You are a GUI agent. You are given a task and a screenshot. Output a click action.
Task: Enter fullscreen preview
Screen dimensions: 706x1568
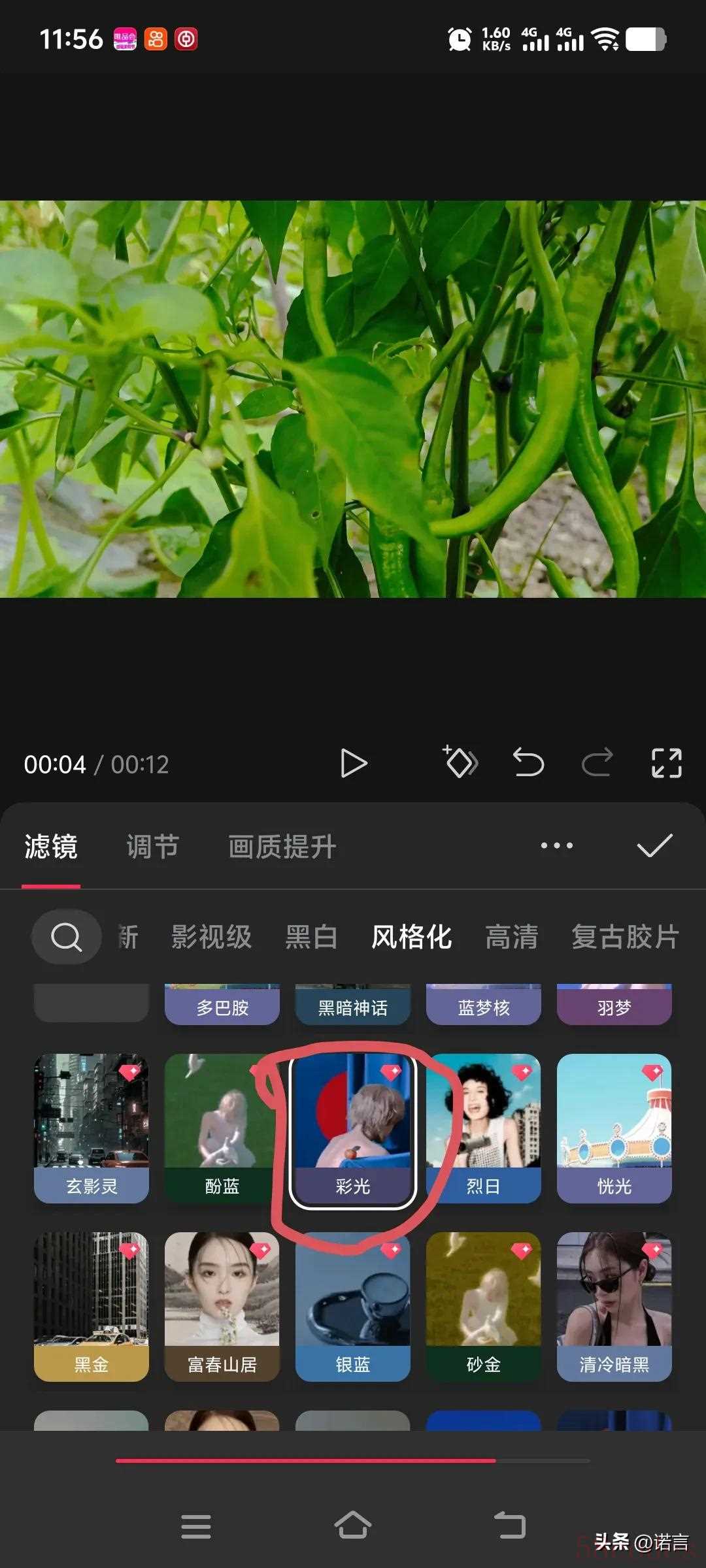click(666, 763)
